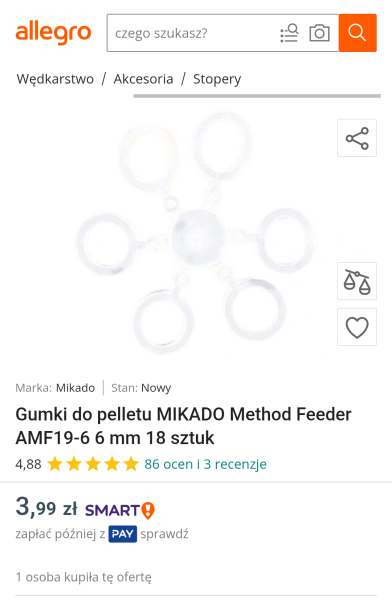The width and height of the screenshot is (392, 600).
Task: Open the search list icon
Action: (289, 33)
